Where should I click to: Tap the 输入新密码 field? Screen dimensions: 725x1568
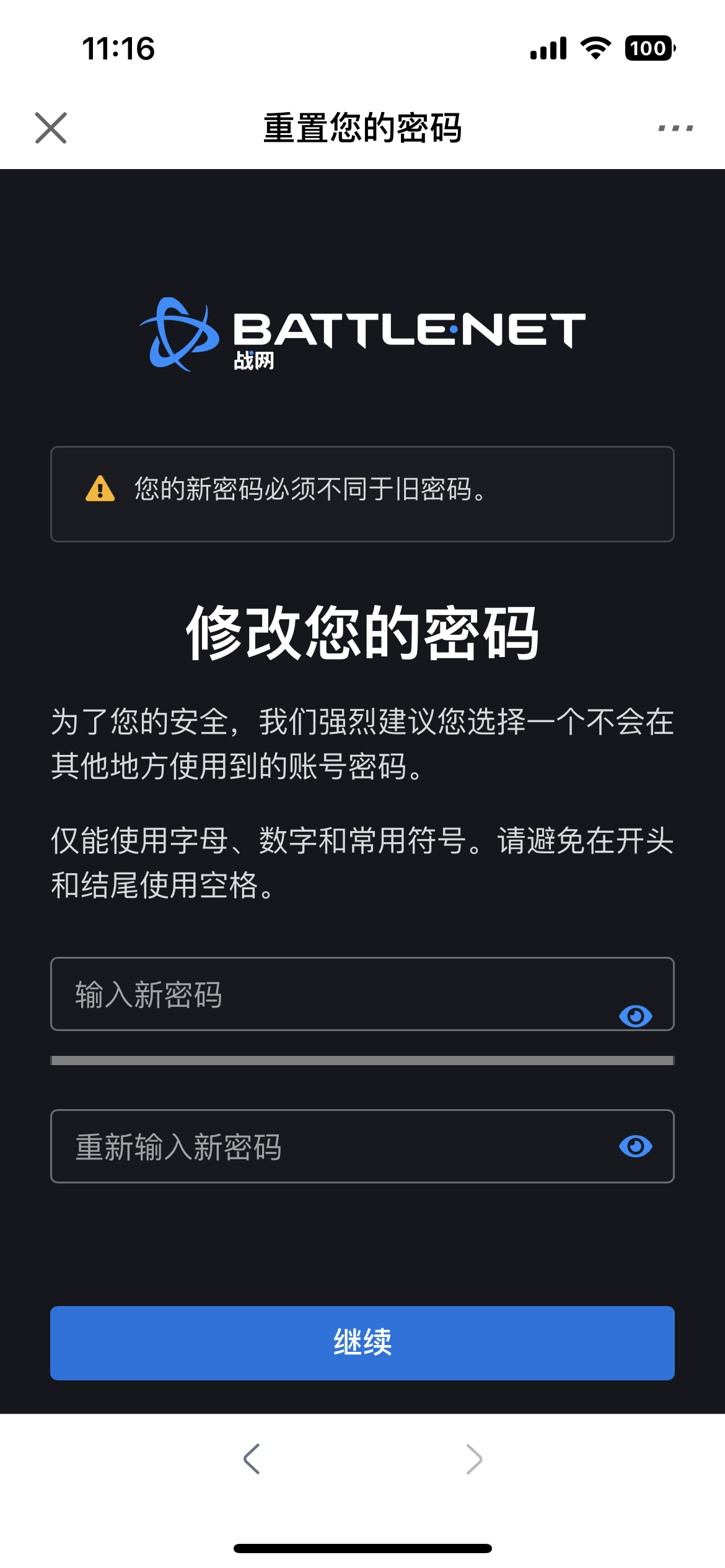tap(362, 994)
